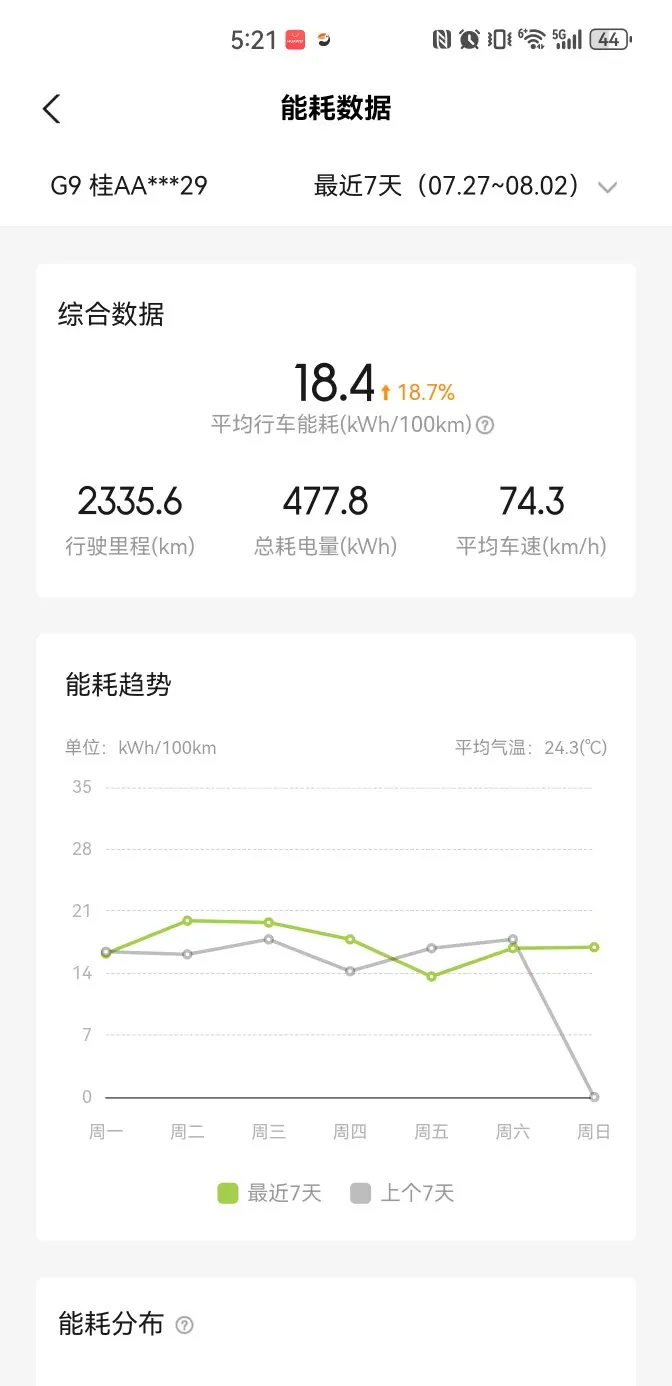Toggle the 最近7天 legend in the chart
672x1386 pixels.
pos(269,1193)
